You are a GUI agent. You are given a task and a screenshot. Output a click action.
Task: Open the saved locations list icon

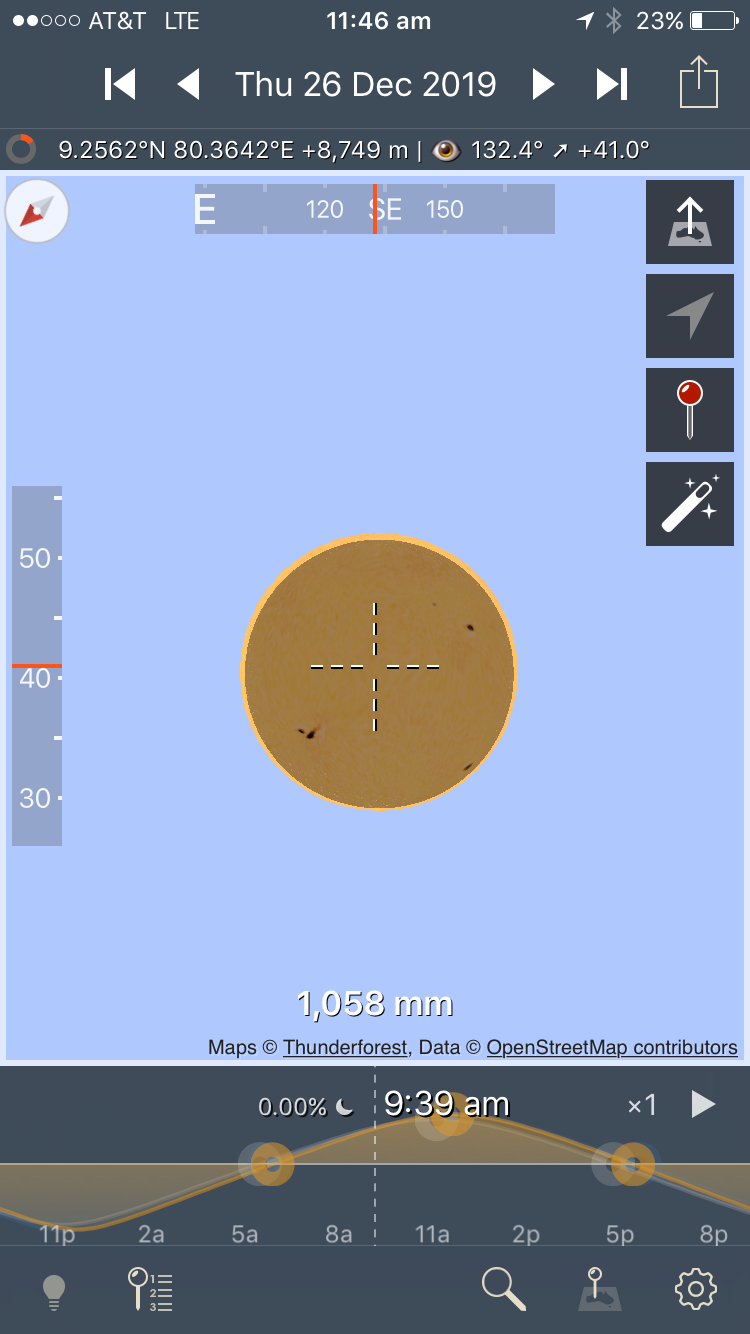pos(152,1289)
